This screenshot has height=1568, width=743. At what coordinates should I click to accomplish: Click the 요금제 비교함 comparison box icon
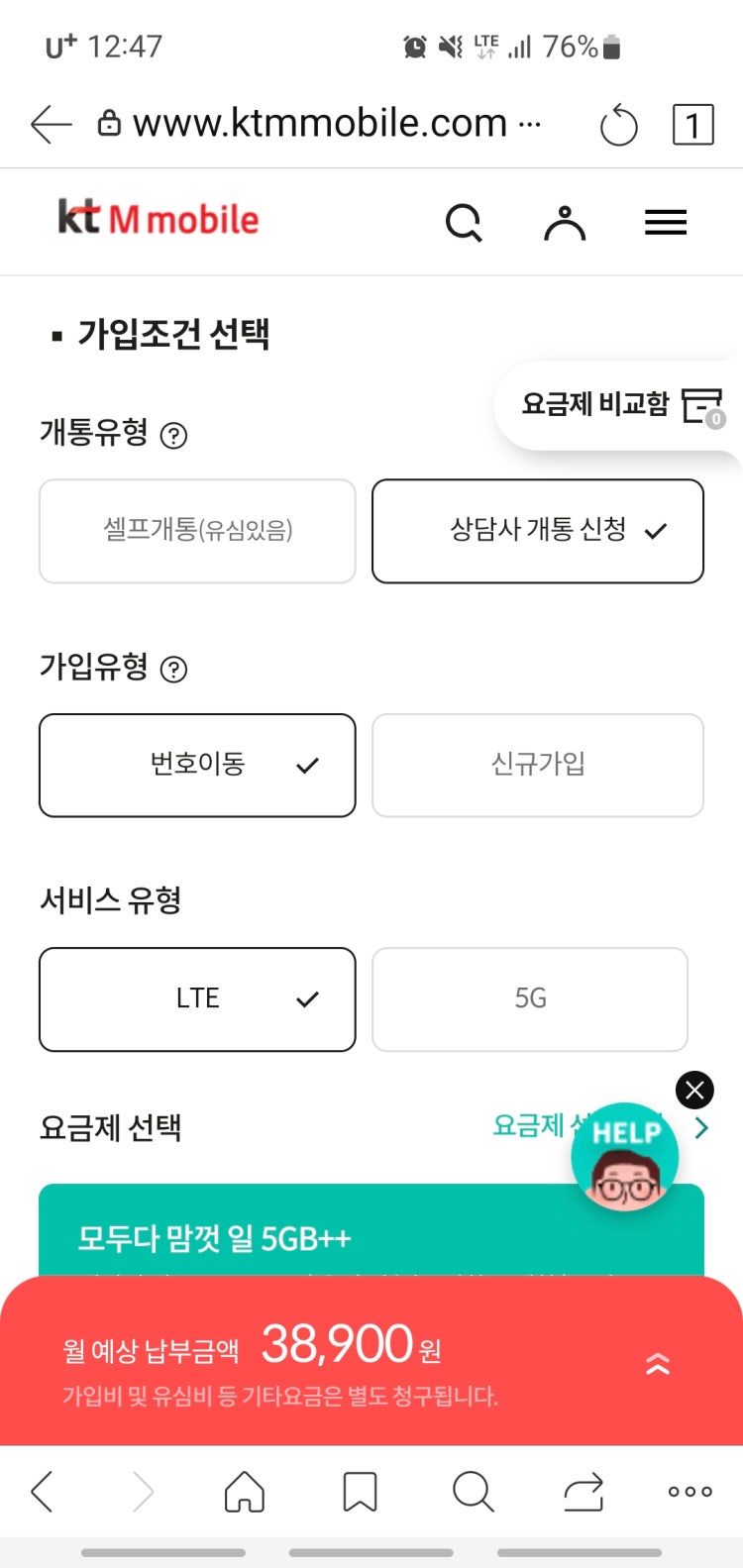(x=703, y=404)
